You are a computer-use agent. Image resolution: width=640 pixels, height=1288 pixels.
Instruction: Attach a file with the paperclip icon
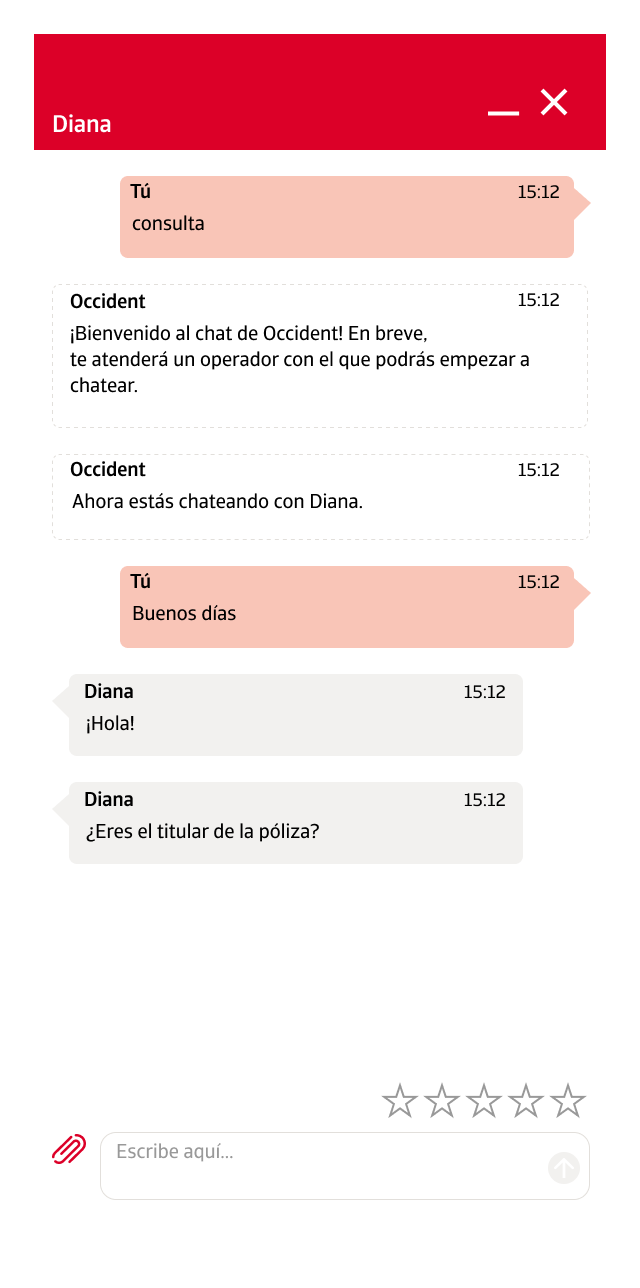pyautogui.click(x=69, y=1150)
